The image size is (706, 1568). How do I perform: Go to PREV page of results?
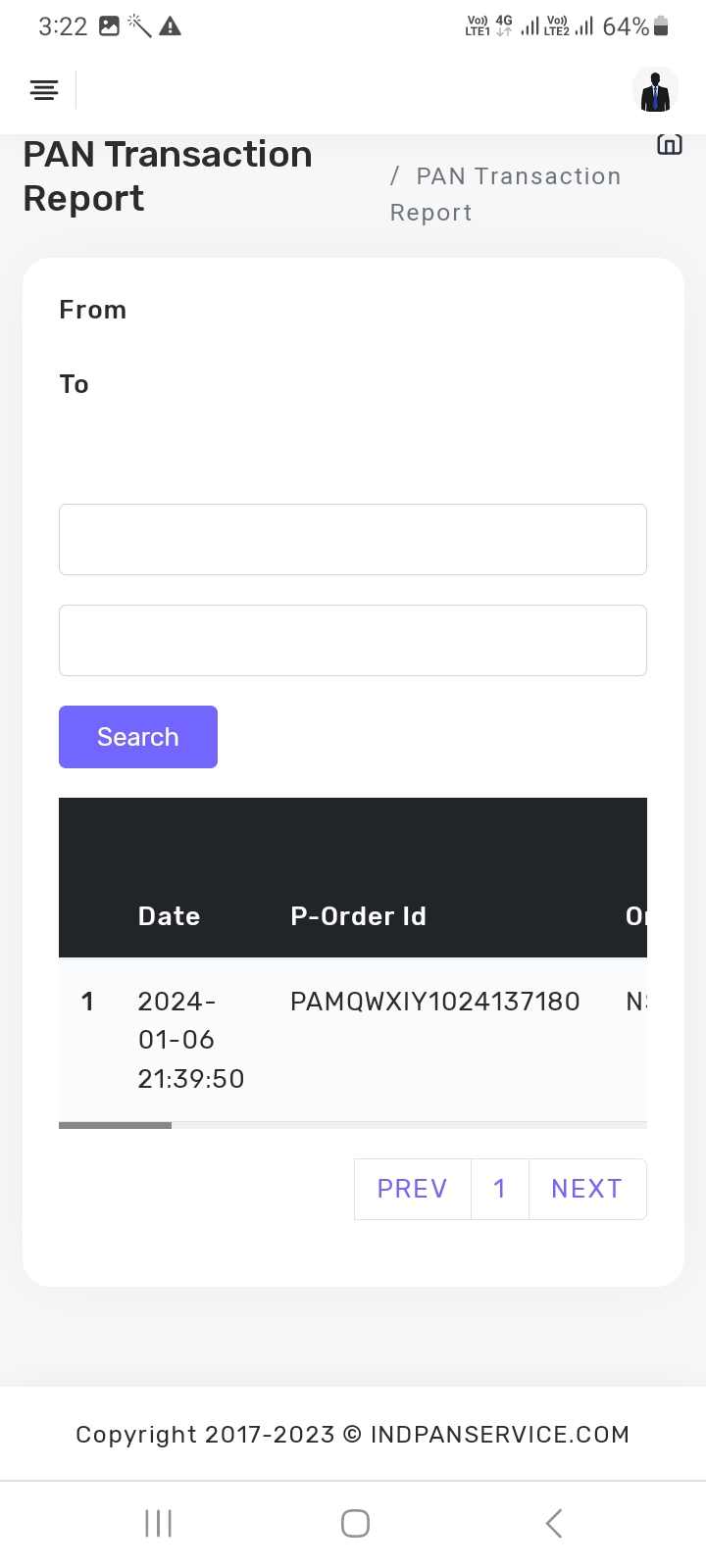point(412,1189)
